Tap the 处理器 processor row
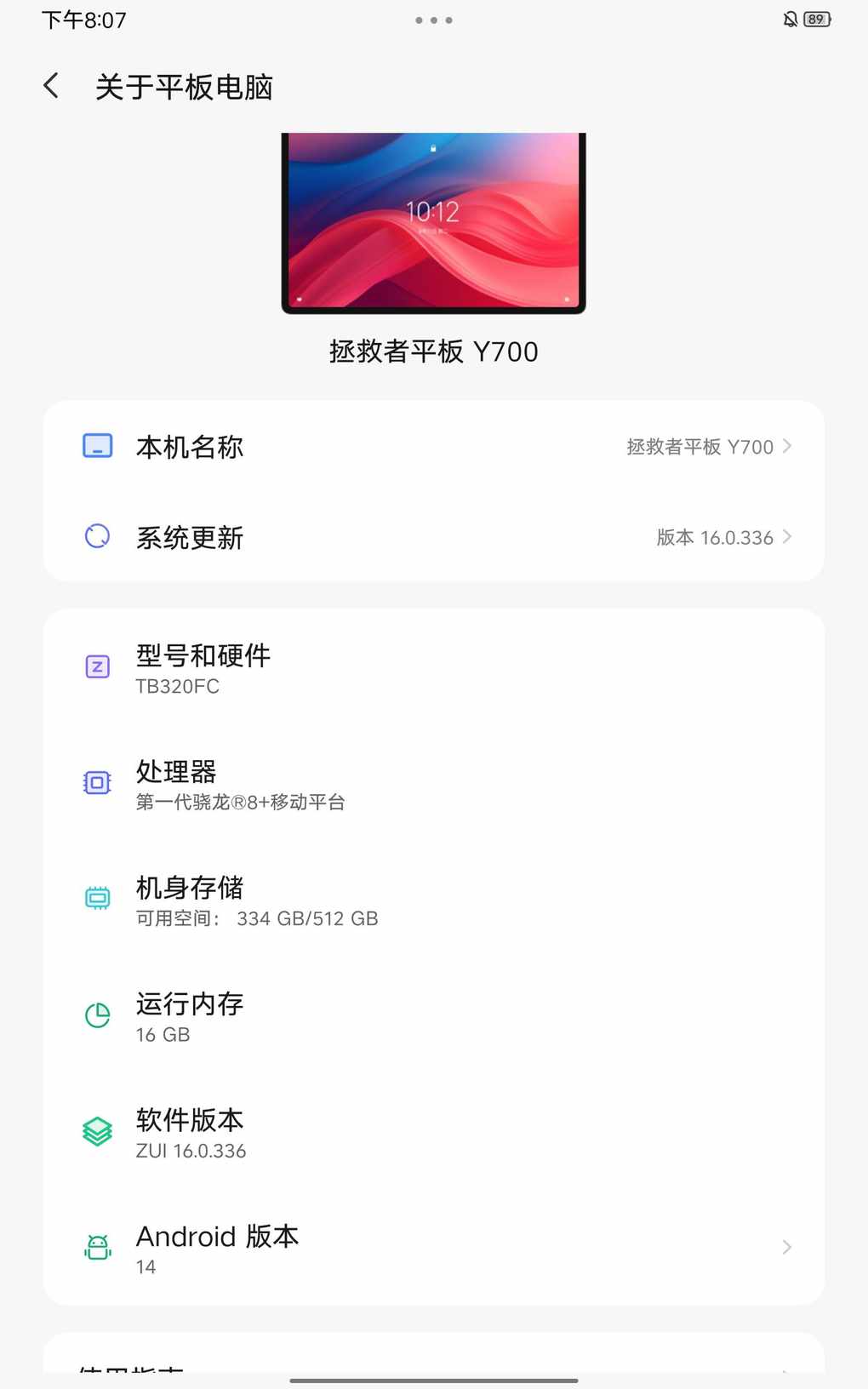The image size is (868, 1389). tap(434, 784)
